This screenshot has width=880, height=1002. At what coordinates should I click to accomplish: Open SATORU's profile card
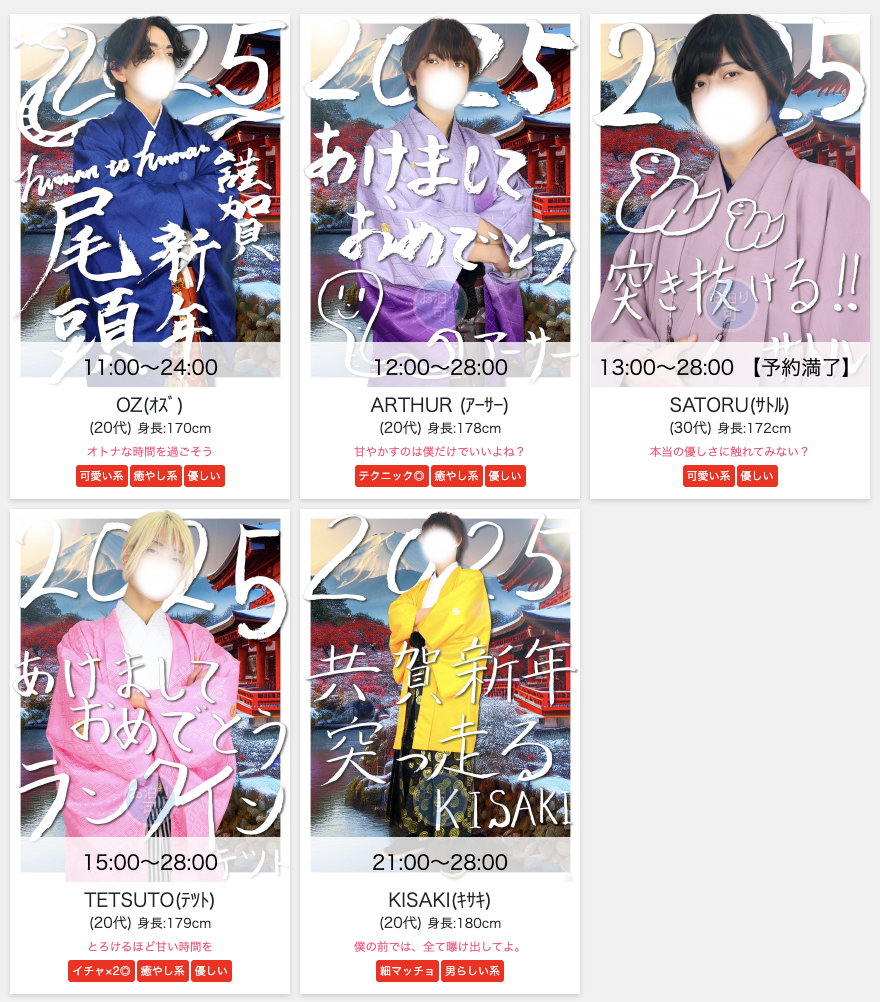pos(730,200)
